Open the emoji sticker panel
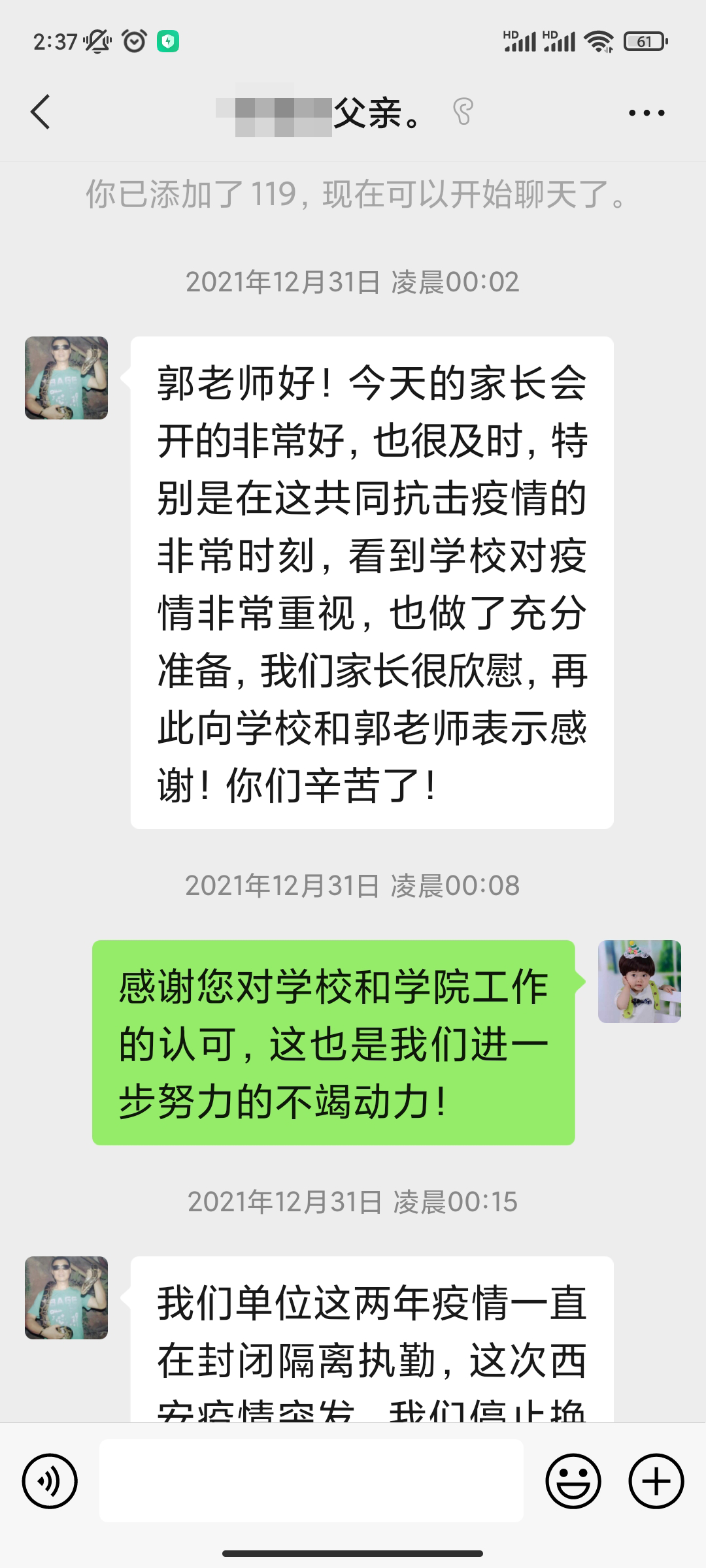The height and width of the screenshot is (1568, 706). coord(573,1480)
